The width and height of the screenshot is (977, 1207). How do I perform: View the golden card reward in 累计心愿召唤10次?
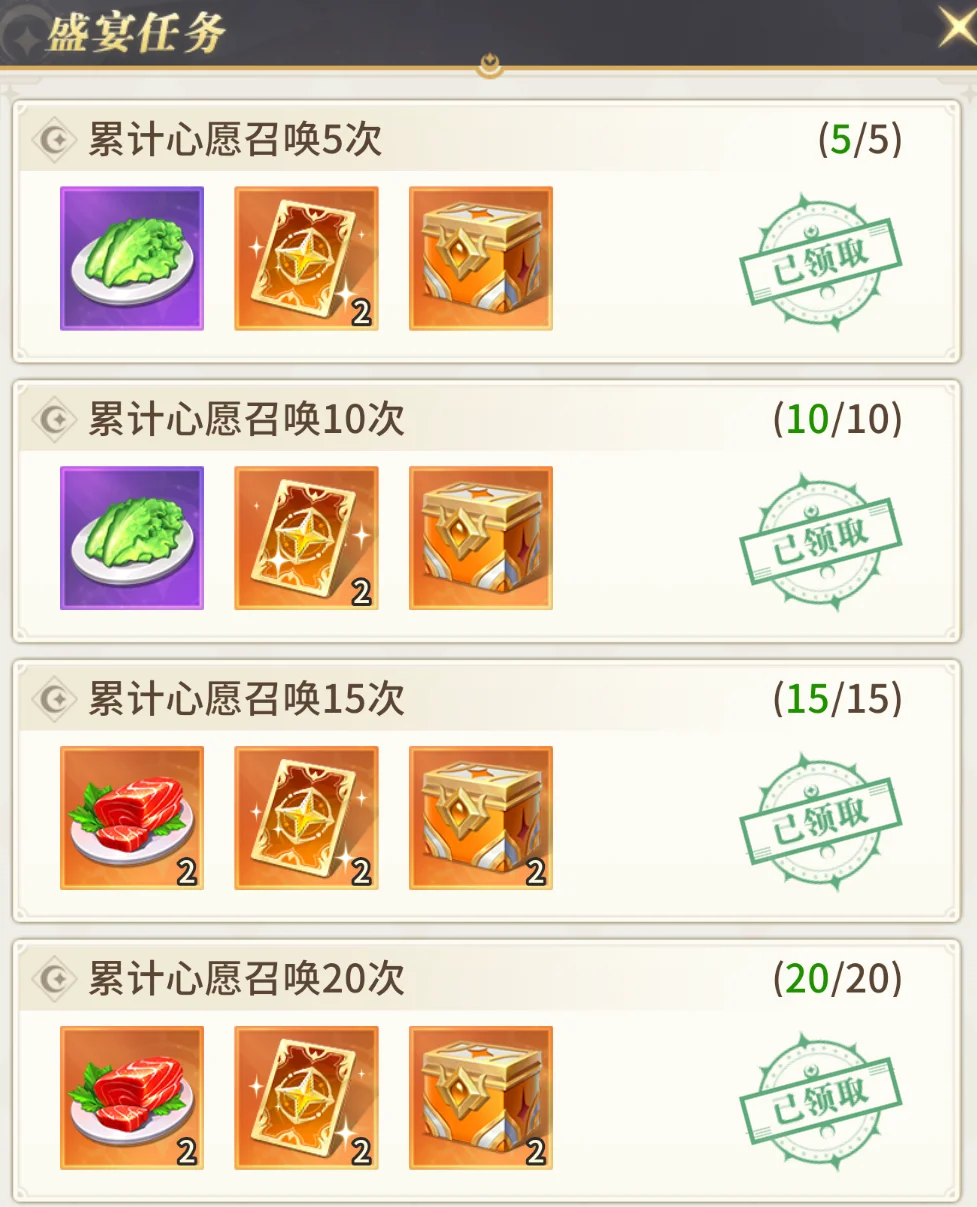pyautogui.click(x=306, y=538)
